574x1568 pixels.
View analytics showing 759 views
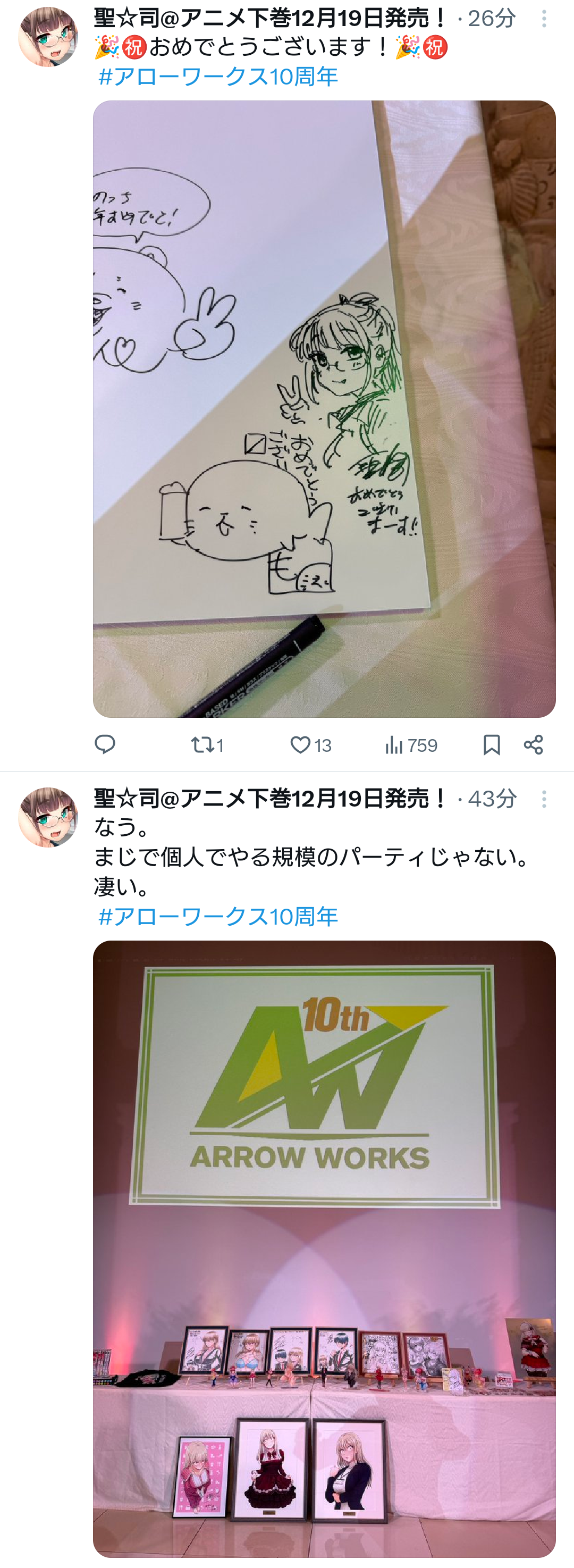[411, 744]
